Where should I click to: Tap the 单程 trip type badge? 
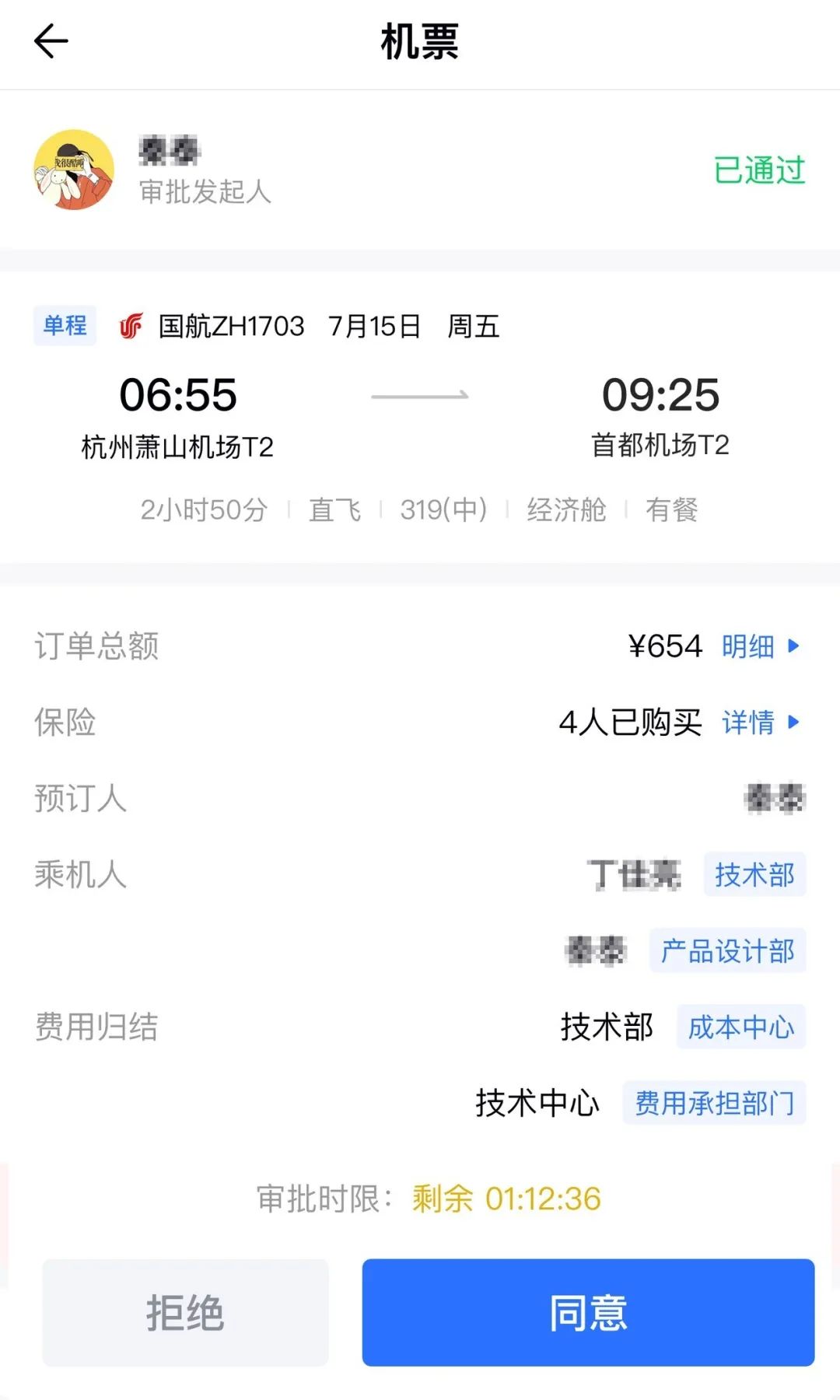(64, 326)
